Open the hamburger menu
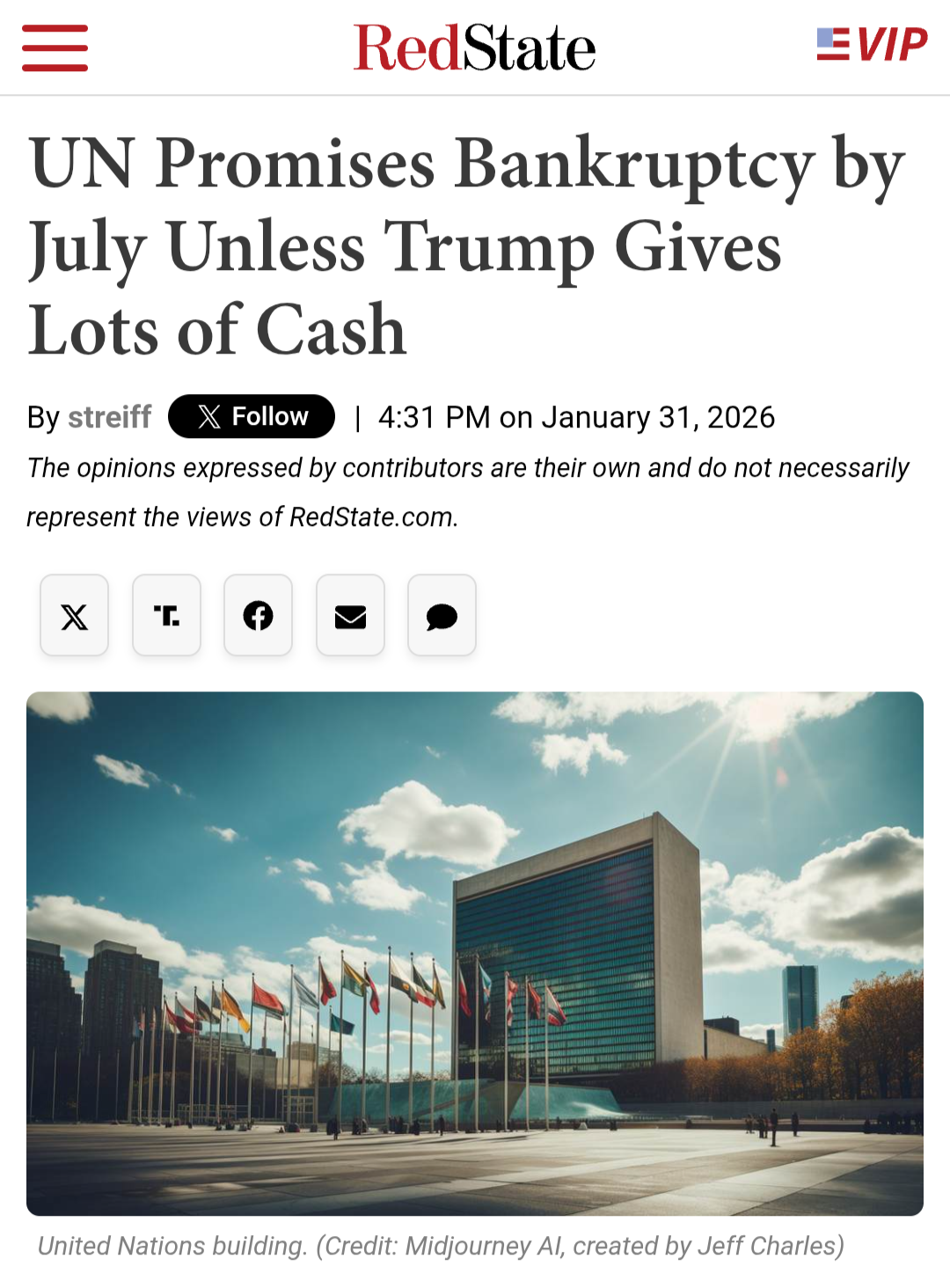Image resolution: width=950 pixels, height=1288 pixels. click(x=55, y=48)
